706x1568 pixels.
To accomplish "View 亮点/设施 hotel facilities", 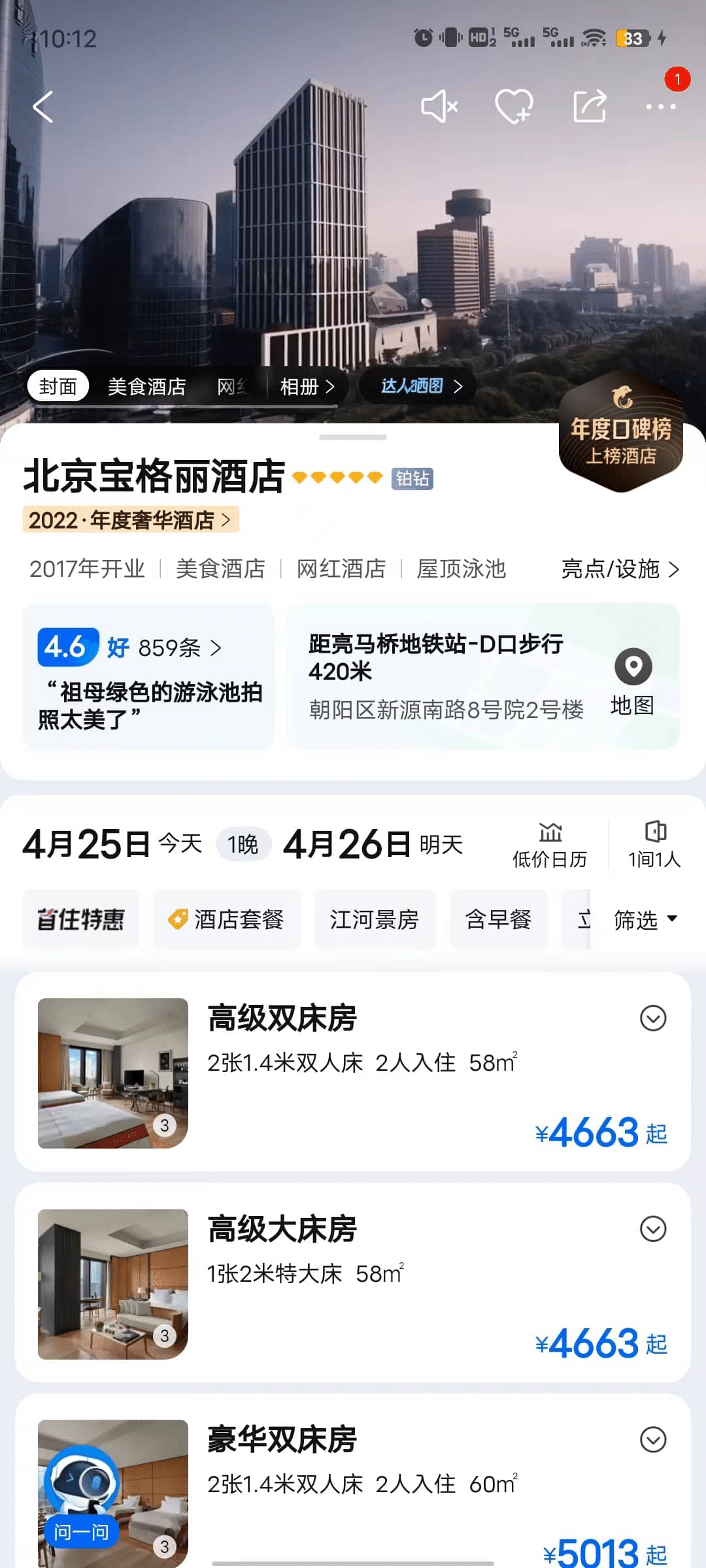I will (620, 569).
